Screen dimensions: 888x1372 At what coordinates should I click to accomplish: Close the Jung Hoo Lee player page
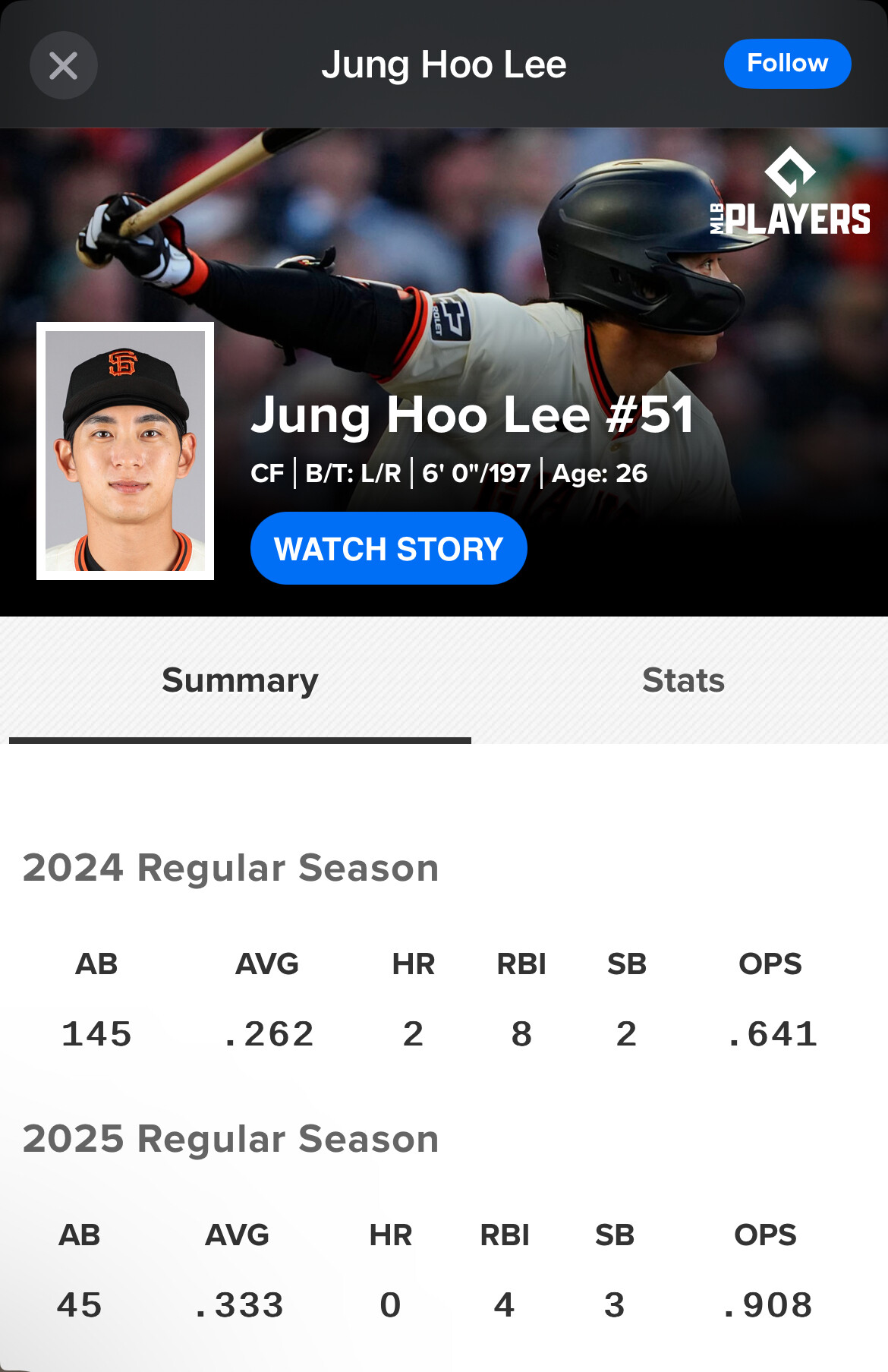tap(64, 65)
